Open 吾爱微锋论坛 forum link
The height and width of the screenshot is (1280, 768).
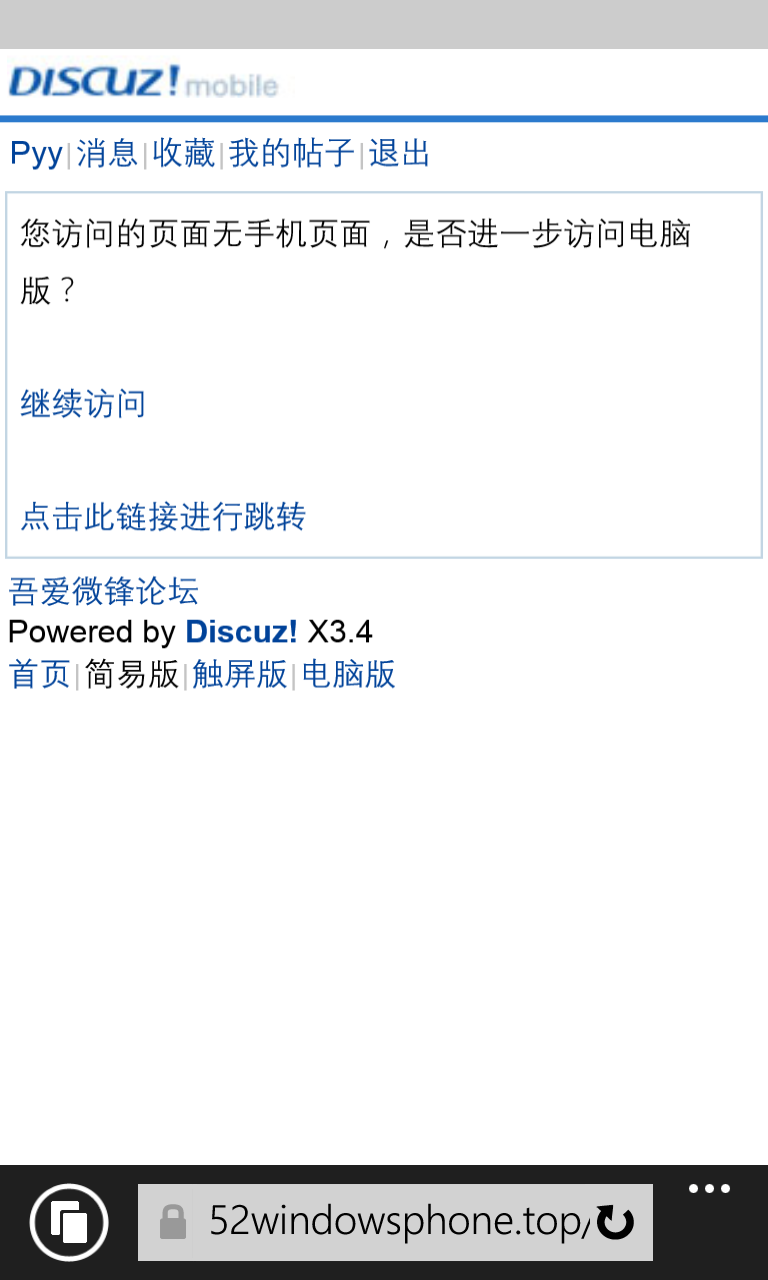click(x=104, y=591)
